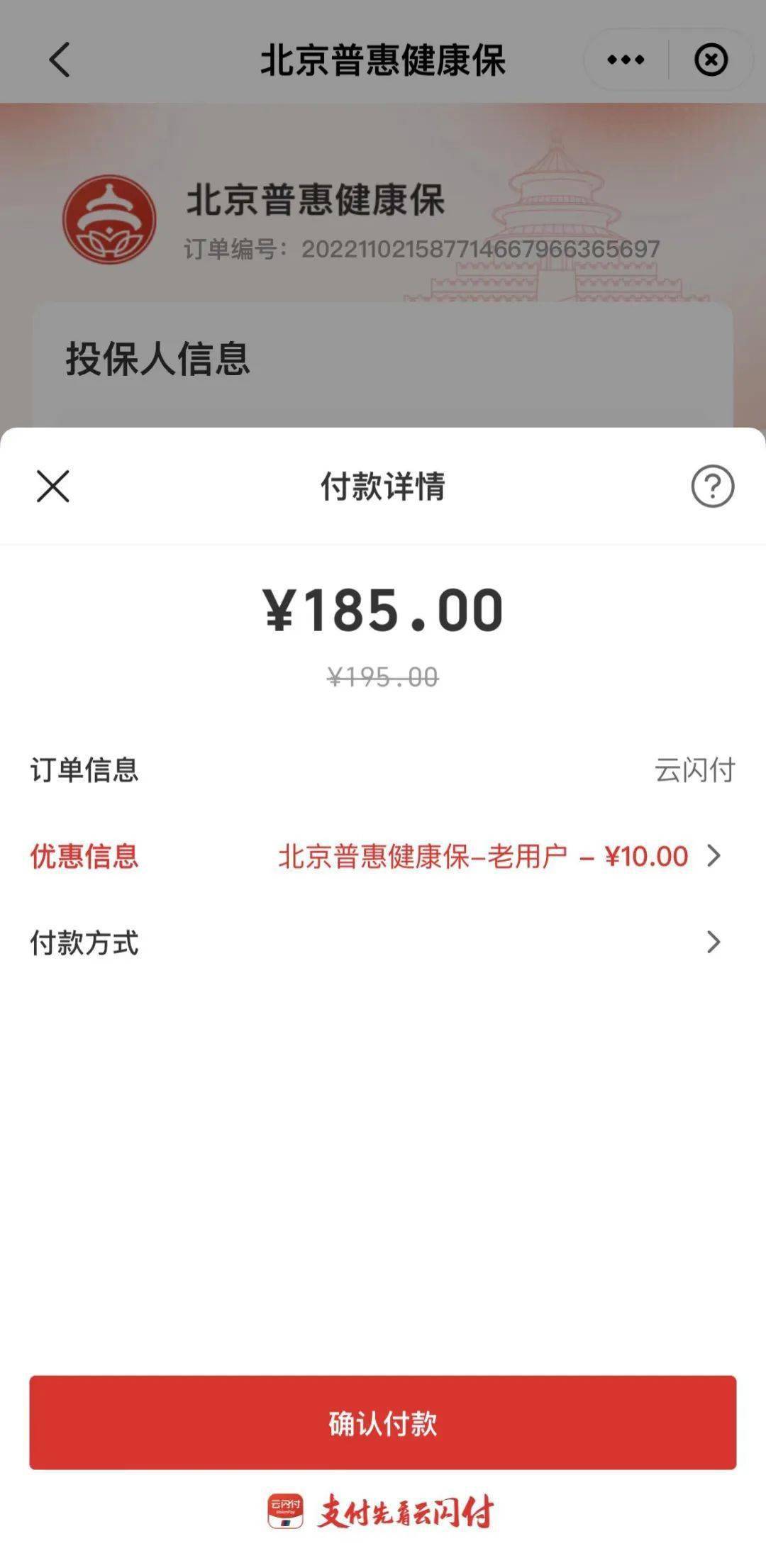Viewport: 766px width, 1568px height.
Task: Open the payment help question mark
Action: pos(712,486)
